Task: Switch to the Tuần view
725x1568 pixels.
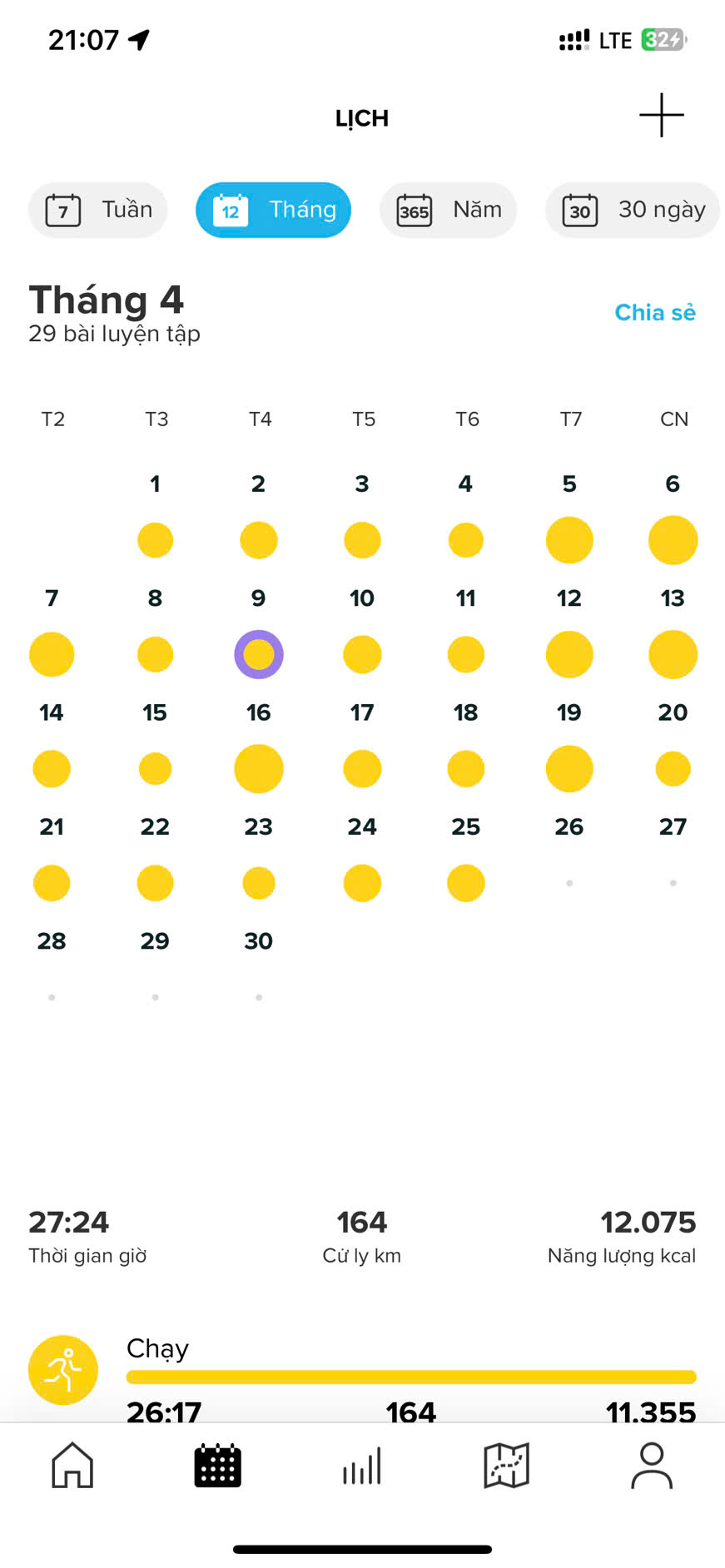Action: click(98, 210)
